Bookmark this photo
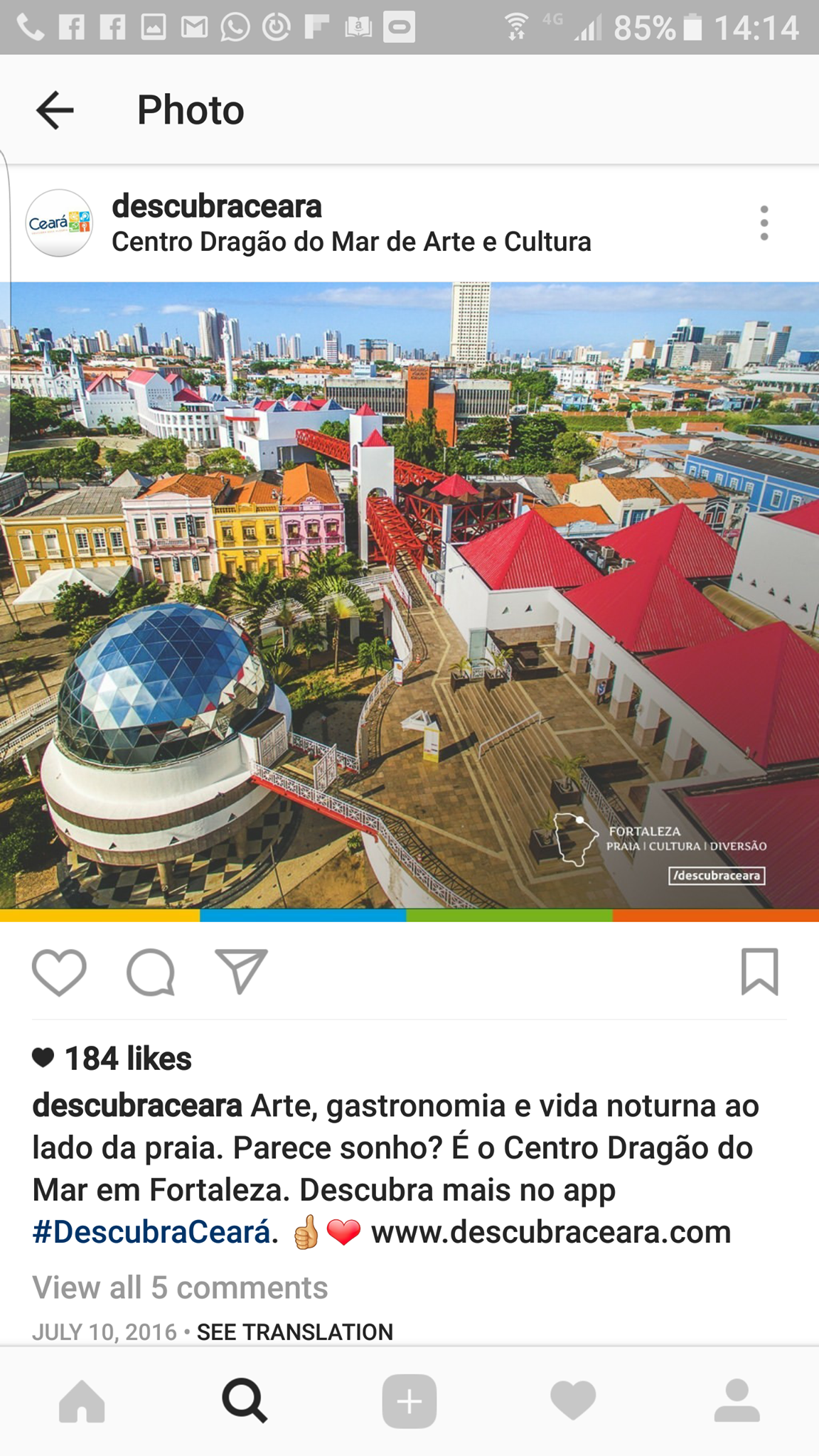The width and height of the screenshot is (819, 1456). coord(759,971)
